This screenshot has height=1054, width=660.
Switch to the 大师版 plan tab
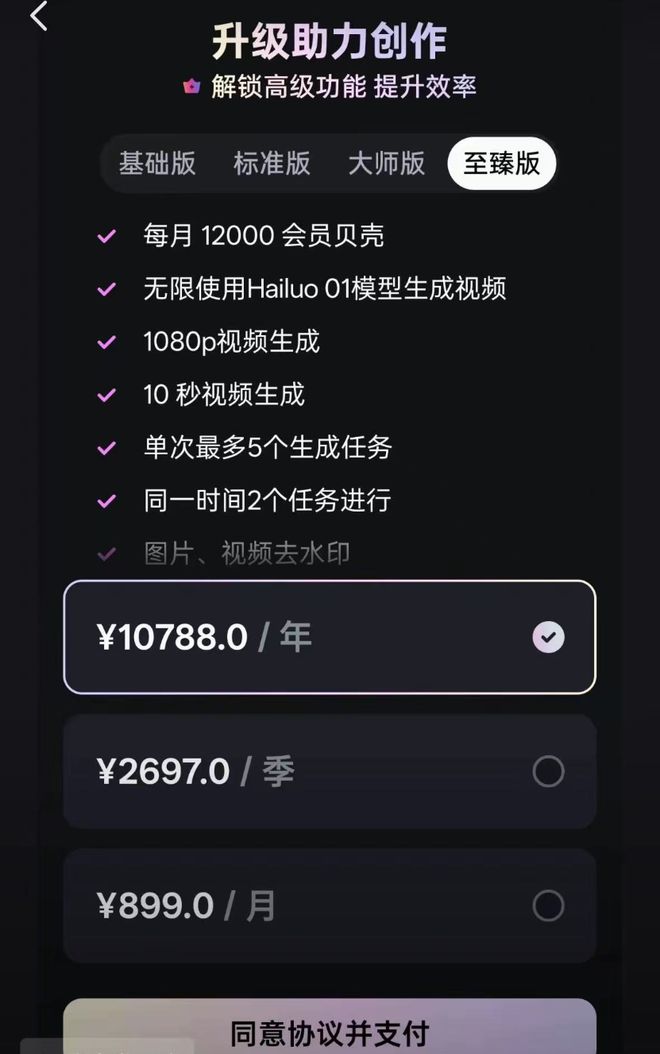point(386,163)
